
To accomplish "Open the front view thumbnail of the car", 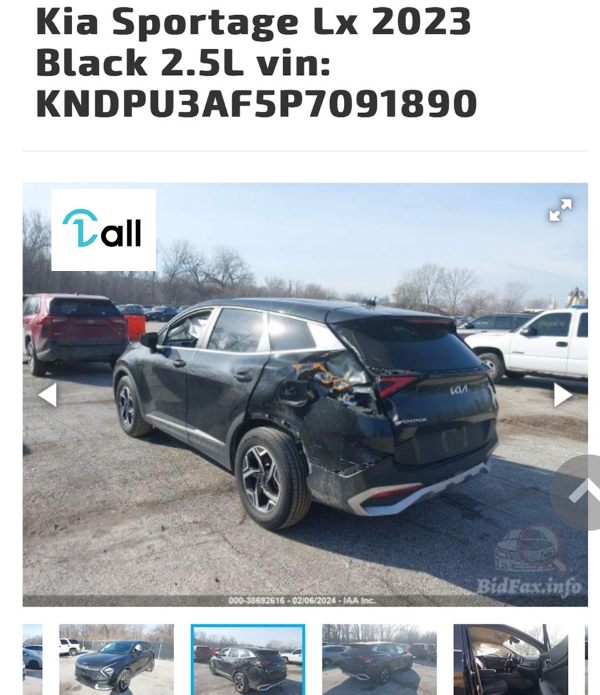I will 116,659.
